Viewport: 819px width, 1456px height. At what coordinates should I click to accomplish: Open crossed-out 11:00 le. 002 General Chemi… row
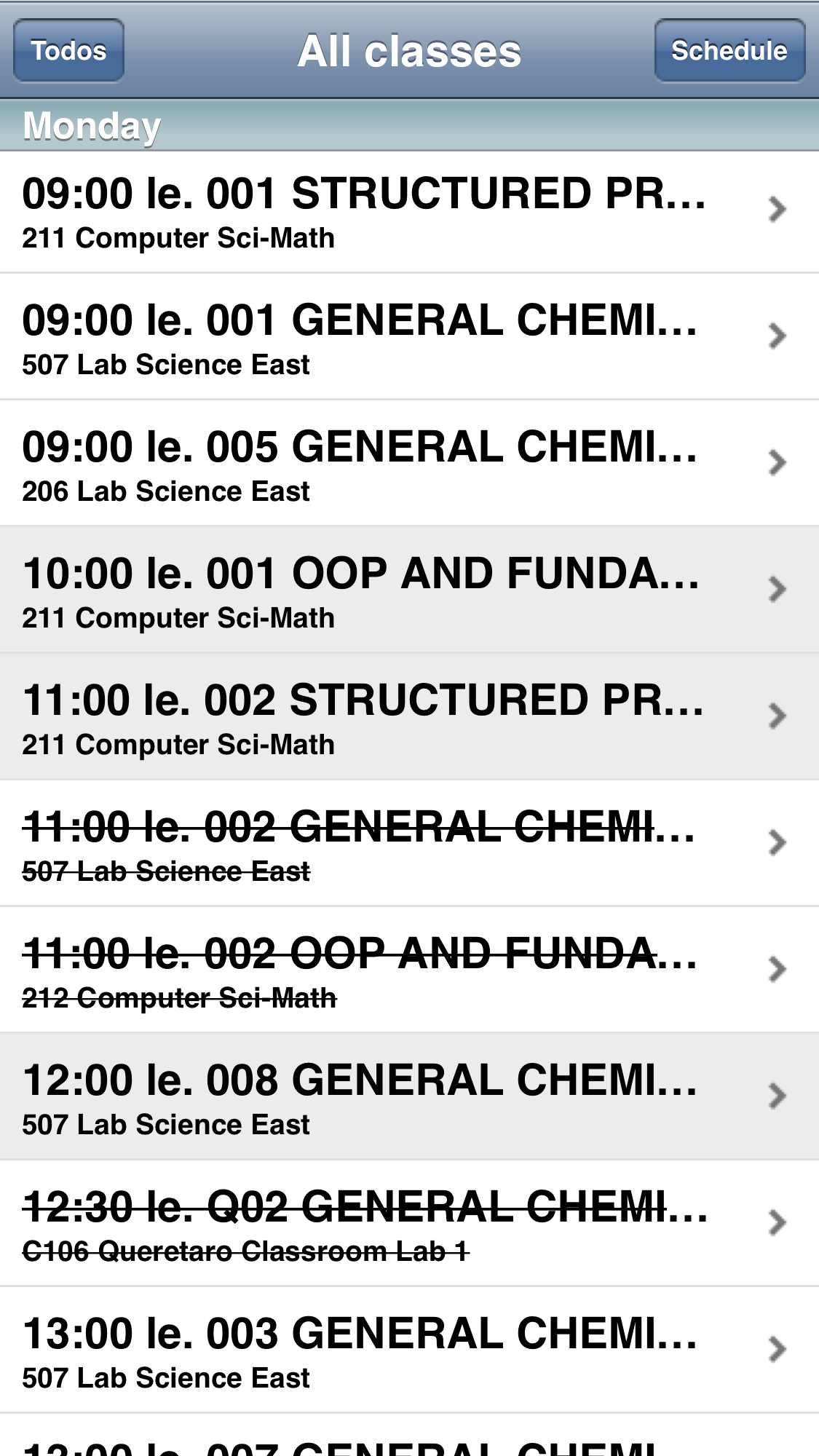pyautogui.click(x=409, y=844)
